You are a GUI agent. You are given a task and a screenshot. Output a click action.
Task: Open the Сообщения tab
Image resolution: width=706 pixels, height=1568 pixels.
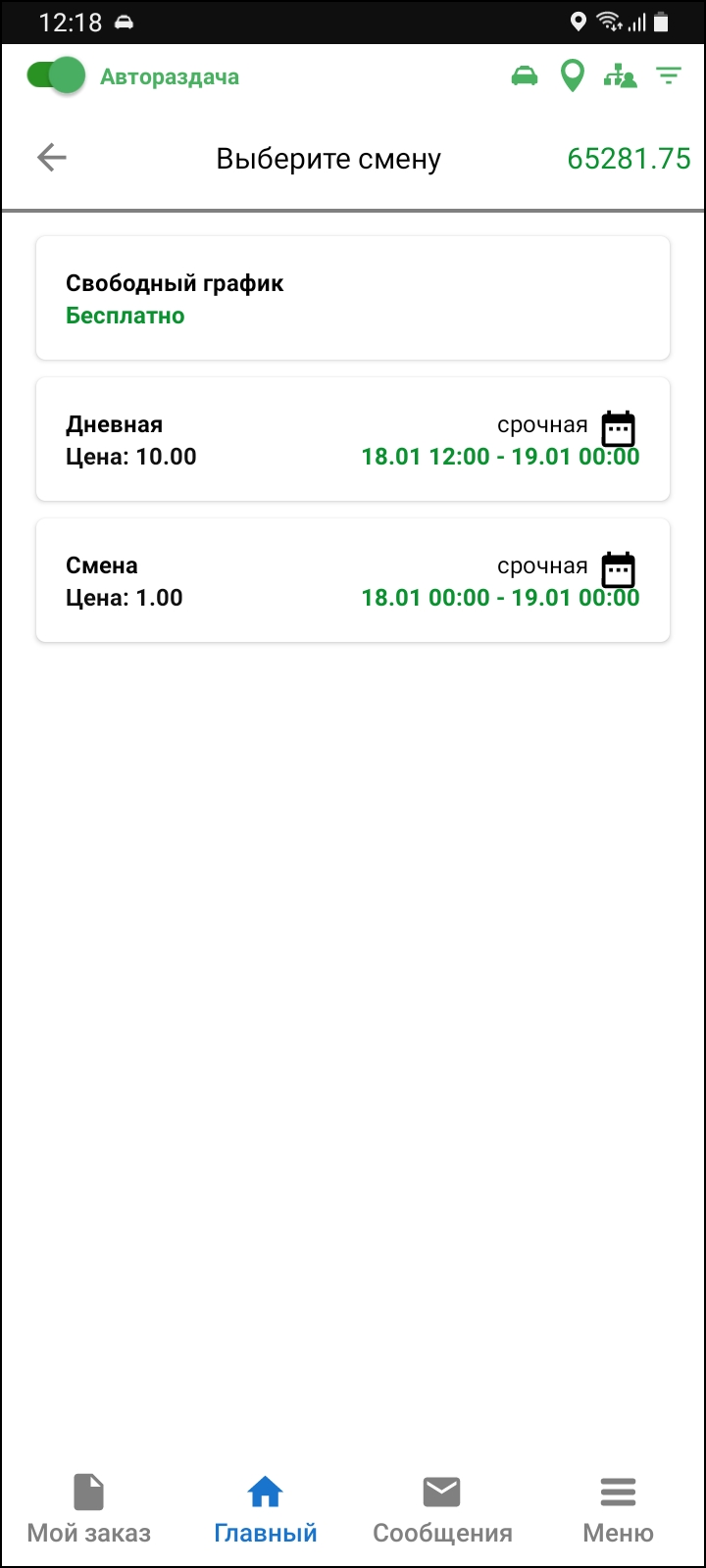tap(442, 1509)
